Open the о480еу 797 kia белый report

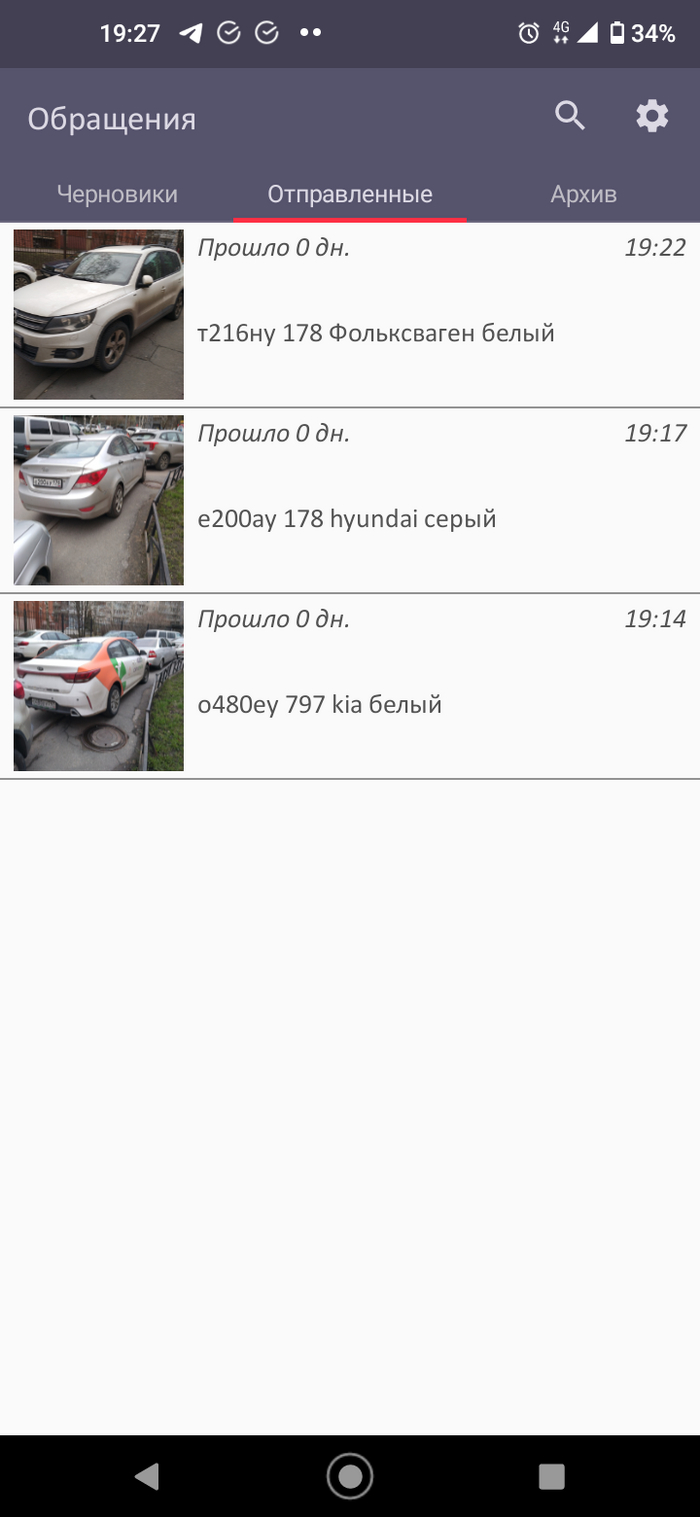click(x=320, y=705)
